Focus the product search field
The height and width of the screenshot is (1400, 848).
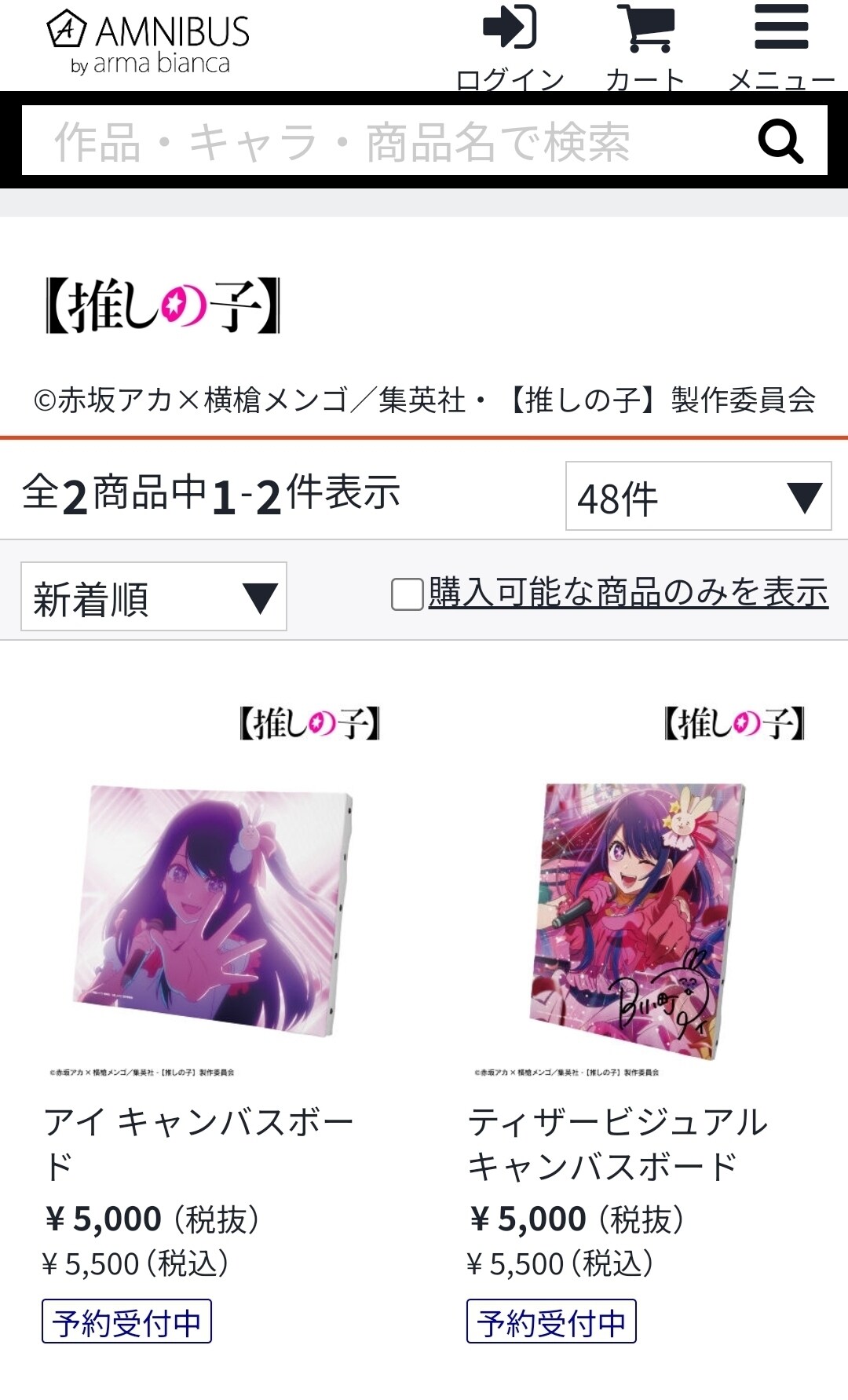[385, 141]
